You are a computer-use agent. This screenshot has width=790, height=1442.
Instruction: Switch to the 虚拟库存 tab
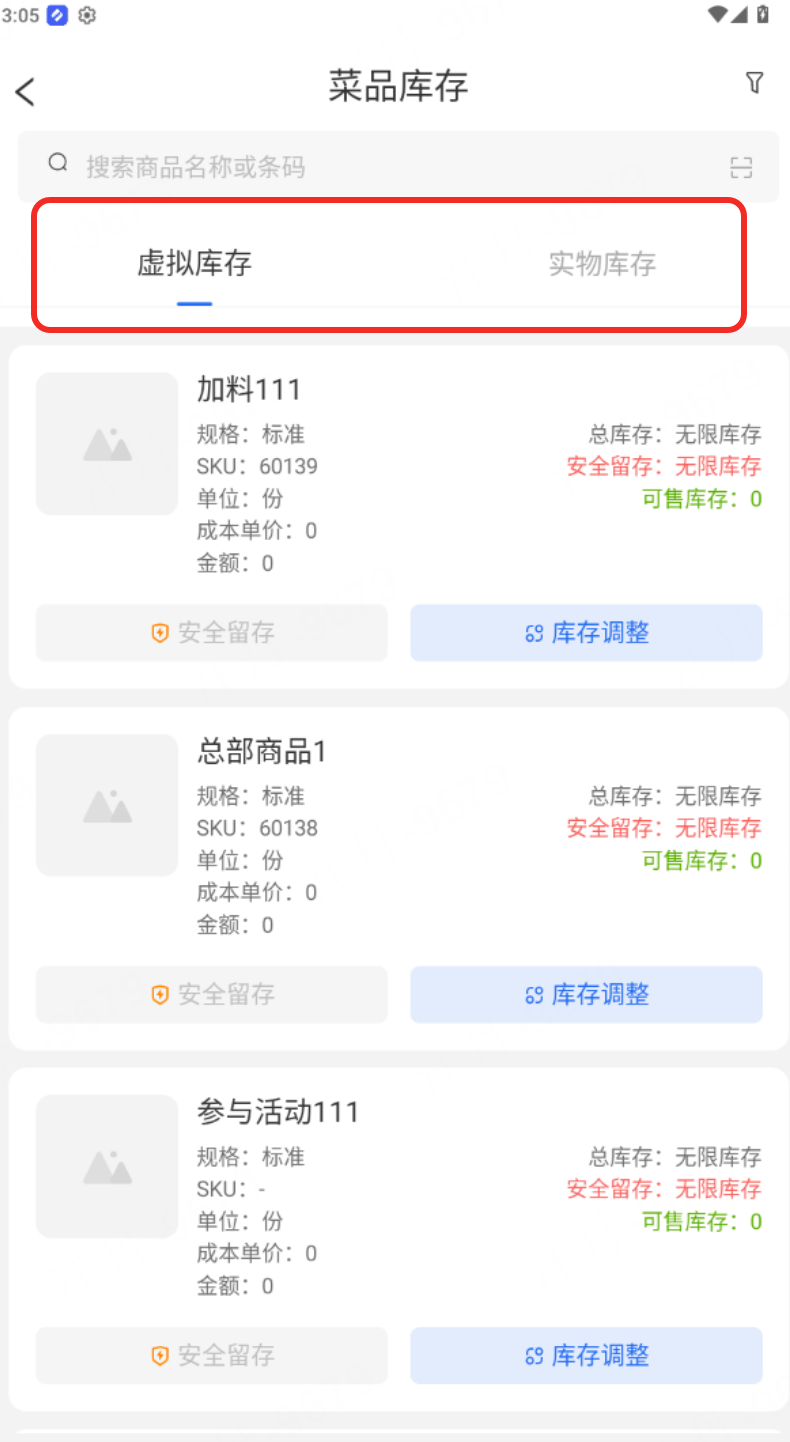pyautogui.click(x=194, y=264)
